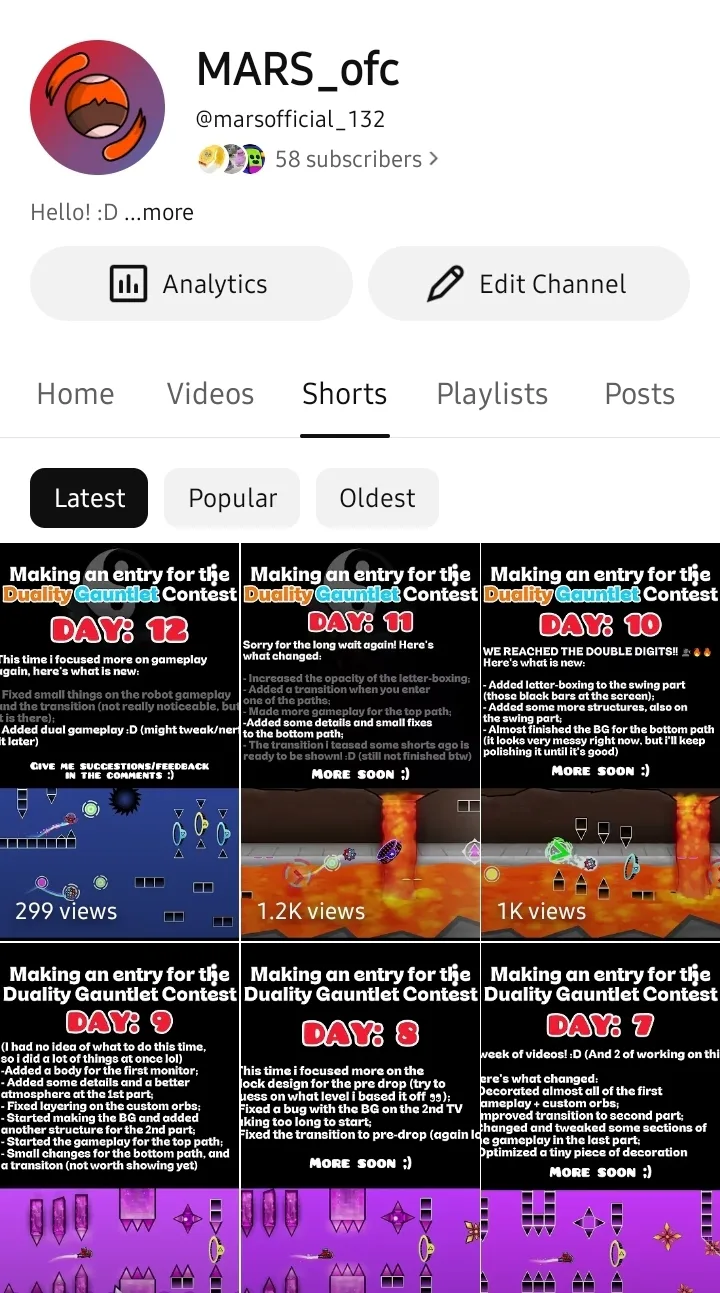Select the Shorts tab

point(345,394)
